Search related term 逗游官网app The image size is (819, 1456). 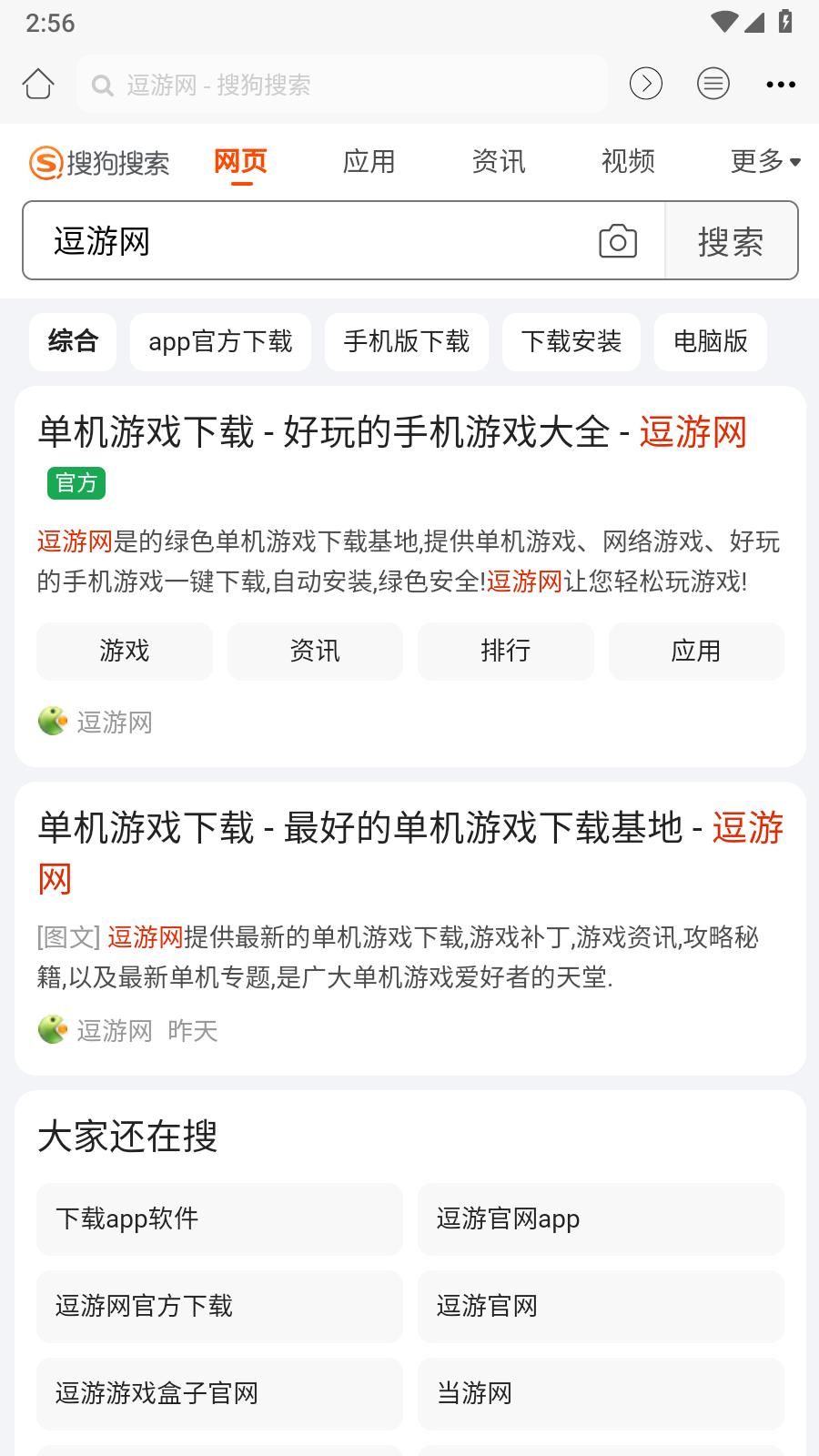601,1219
